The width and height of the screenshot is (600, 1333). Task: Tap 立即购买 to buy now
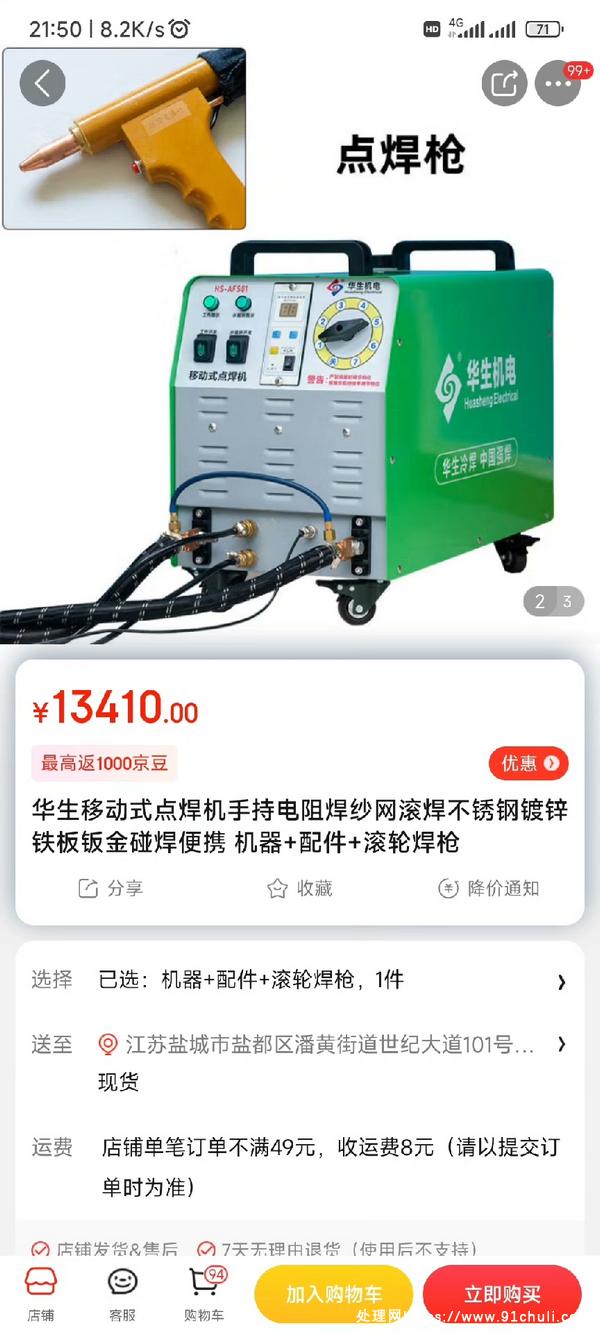pyautogui.click(x=502, y=1294)
